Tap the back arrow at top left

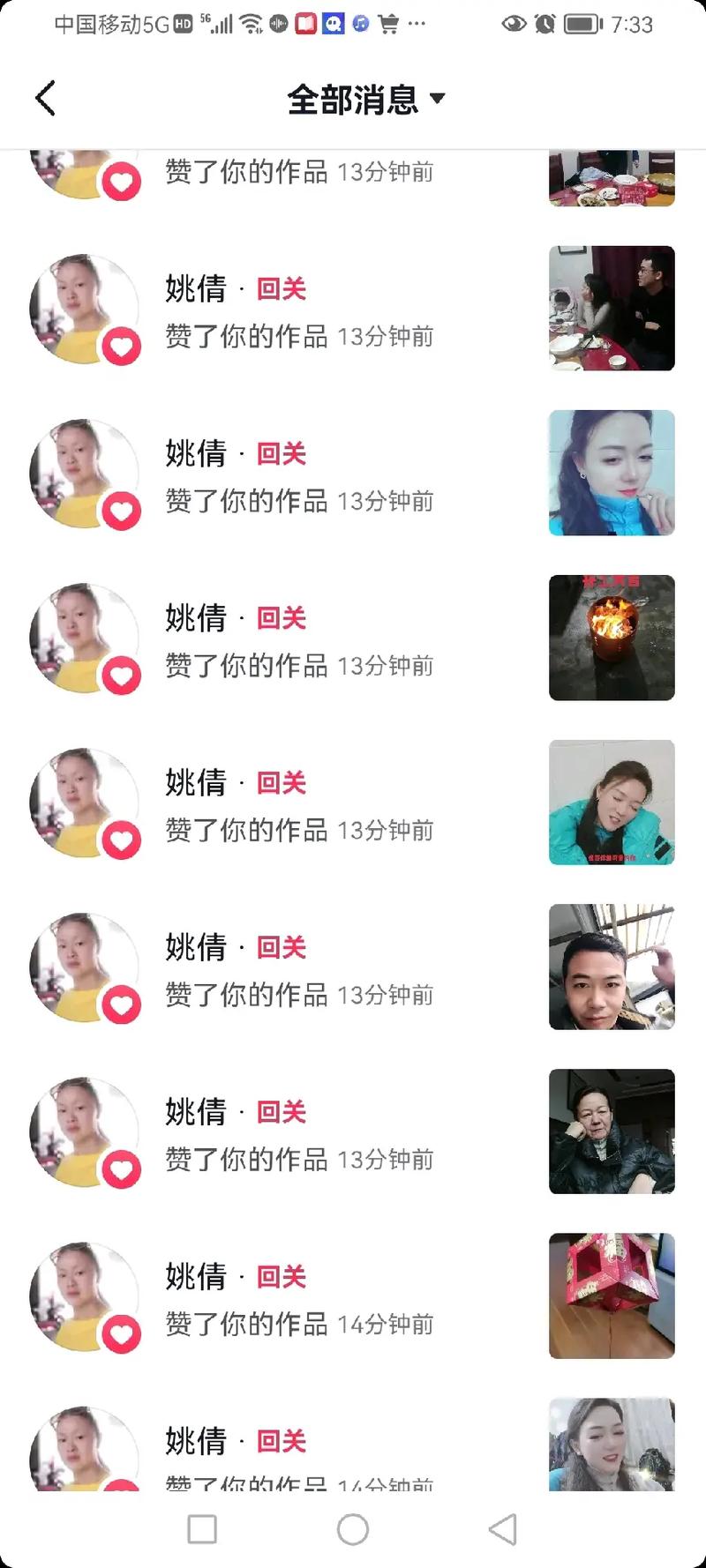pos(46,98)
